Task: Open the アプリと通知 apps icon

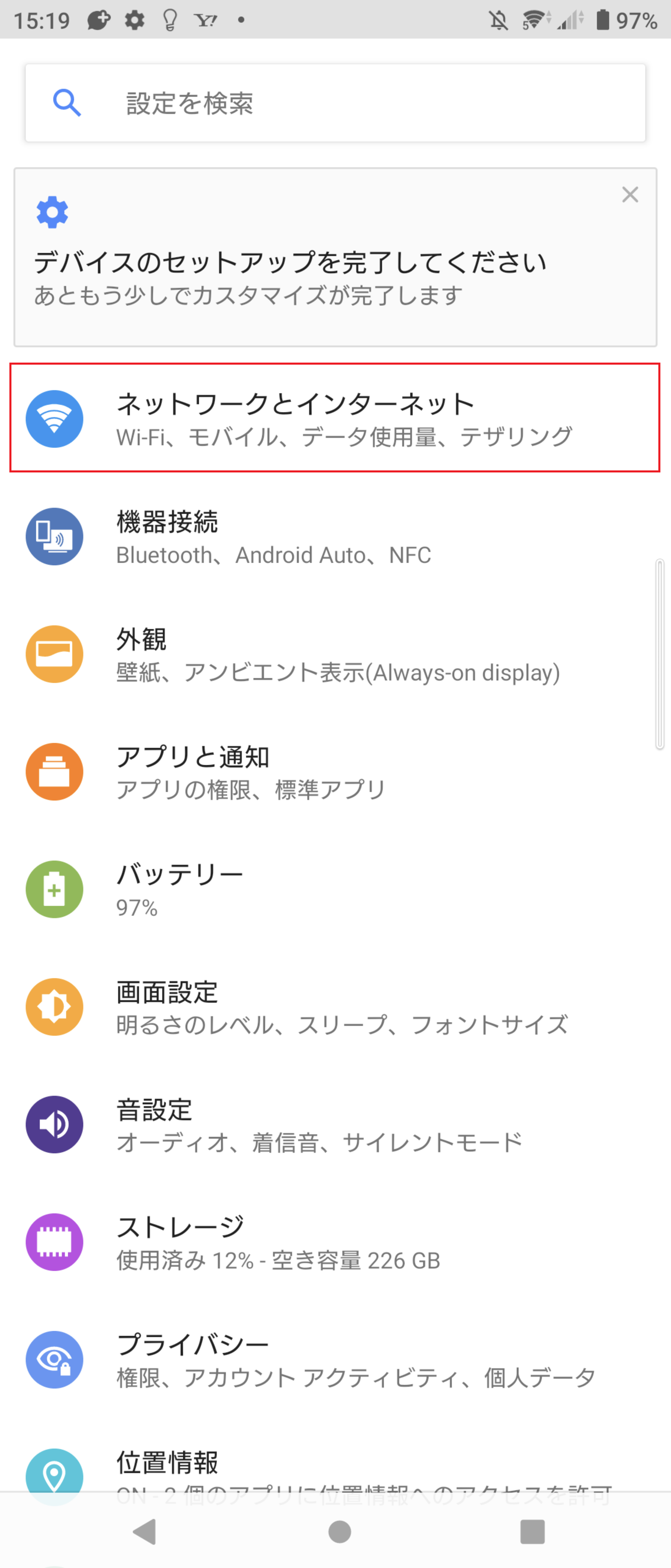Action: pos(54,771)
